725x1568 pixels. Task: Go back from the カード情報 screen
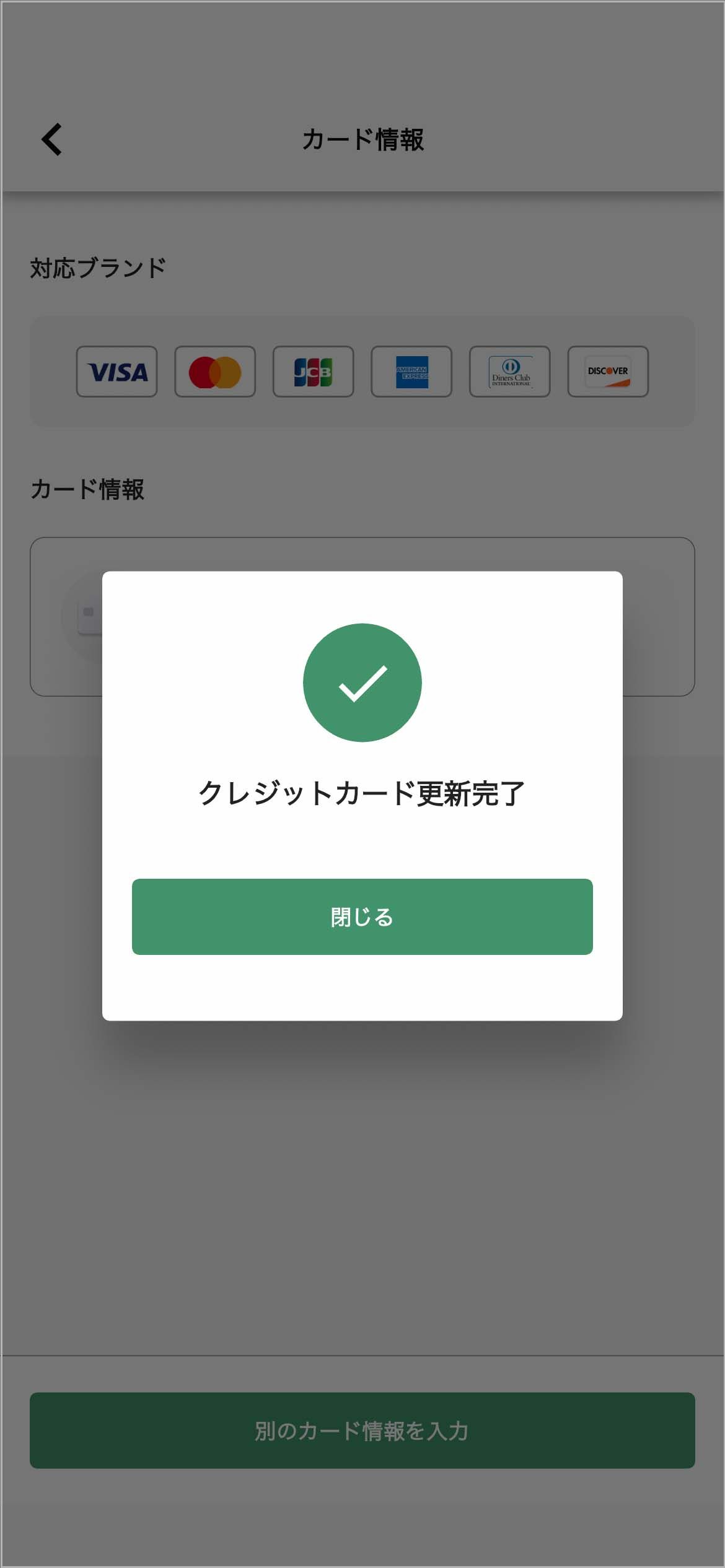(x=52, y=139)
